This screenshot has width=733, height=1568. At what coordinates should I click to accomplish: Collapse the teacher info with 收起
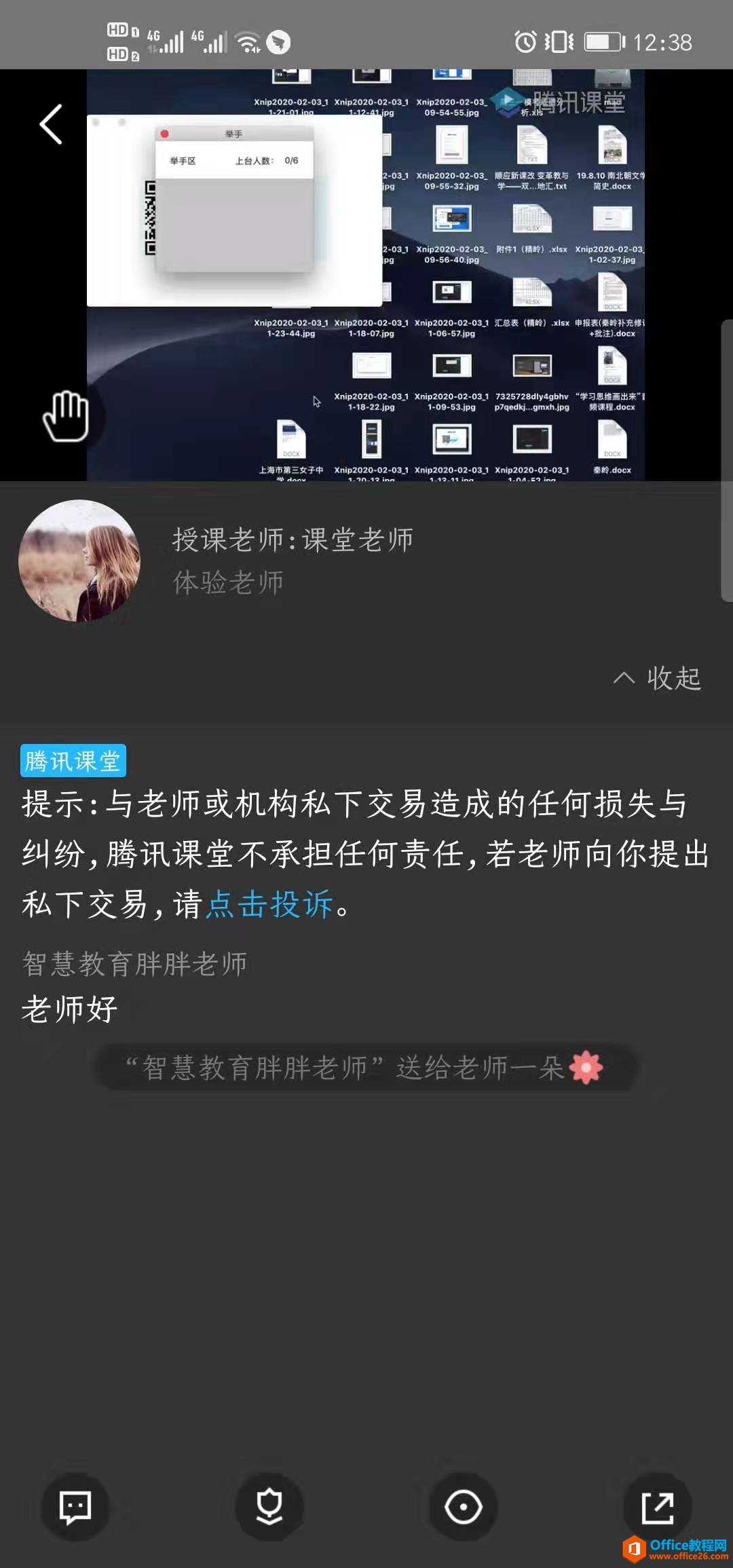[x=658, y=678]
